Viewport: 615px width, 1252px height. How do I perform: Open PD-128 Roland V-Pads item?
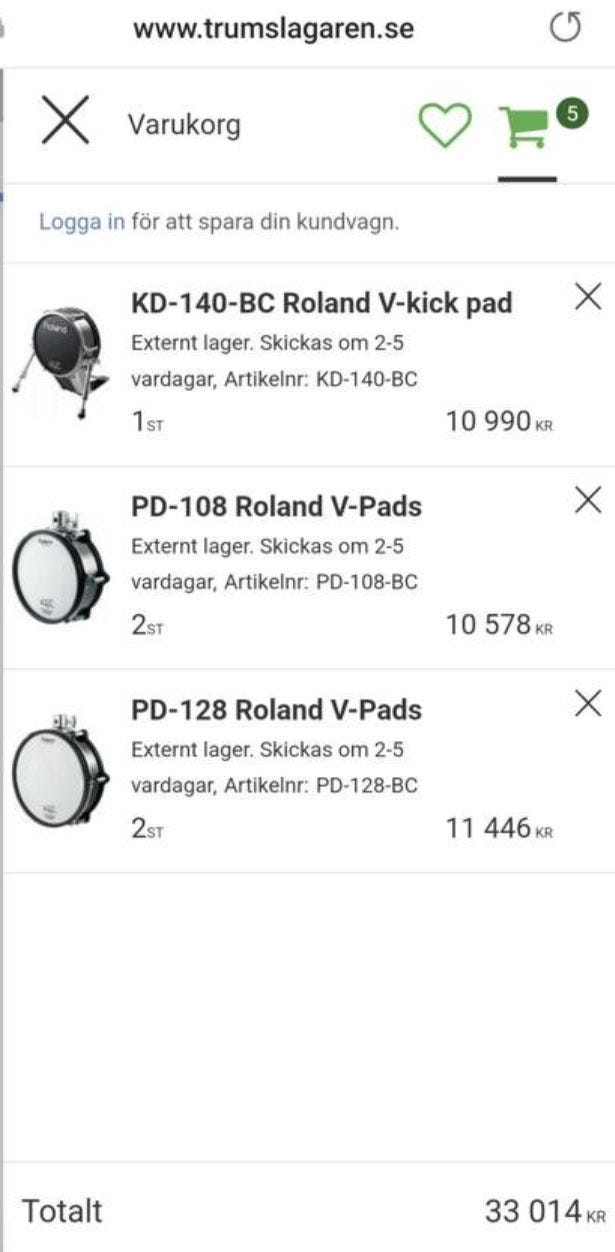[x=276, y=710]
